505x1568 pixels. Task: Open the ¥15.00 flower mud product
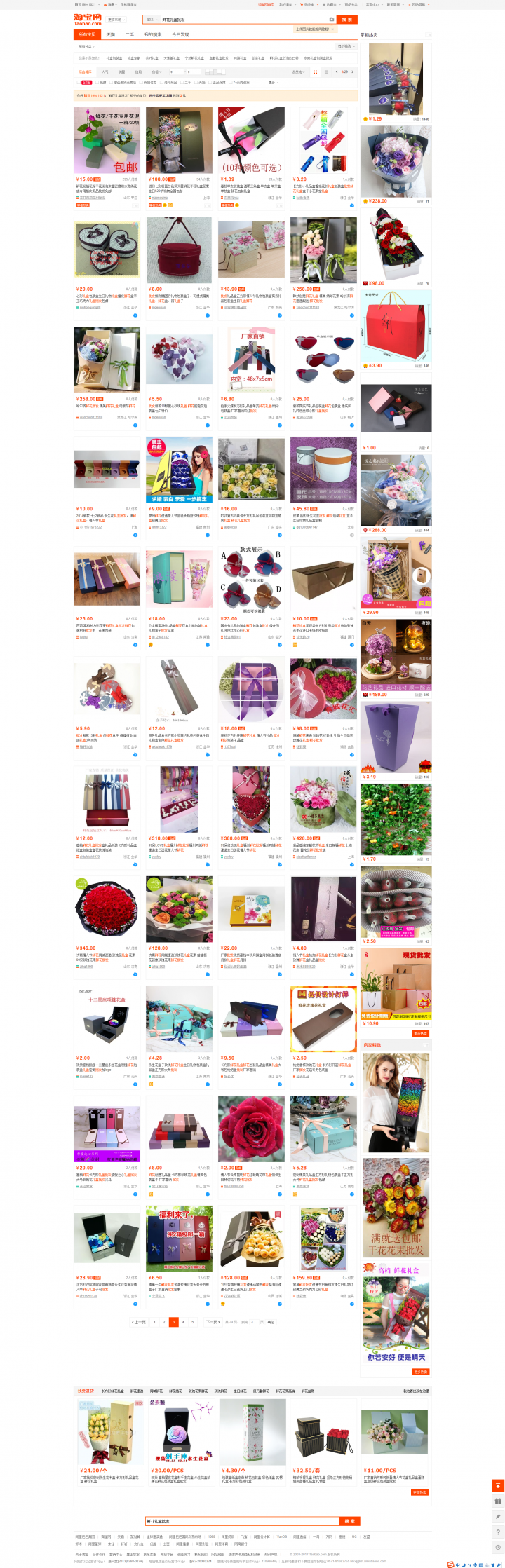point(107,140)
